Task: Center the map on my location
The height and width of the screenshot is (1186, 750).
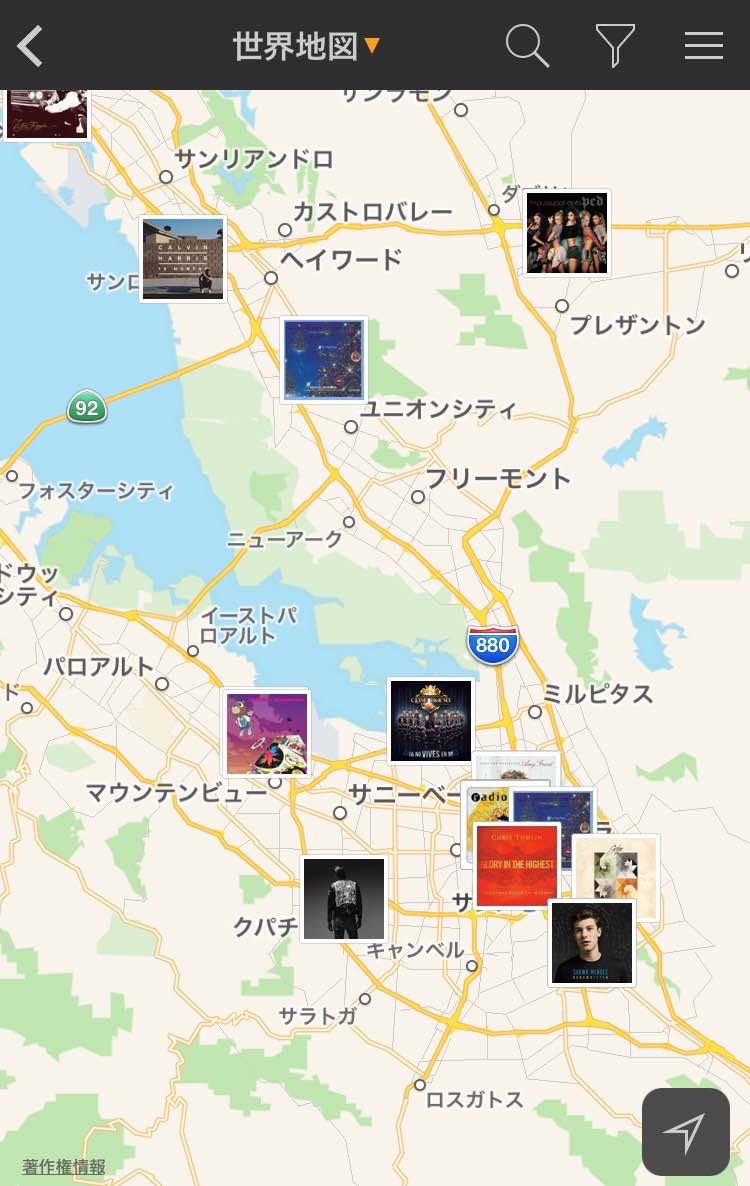Action: click(x=685, y=1131)
